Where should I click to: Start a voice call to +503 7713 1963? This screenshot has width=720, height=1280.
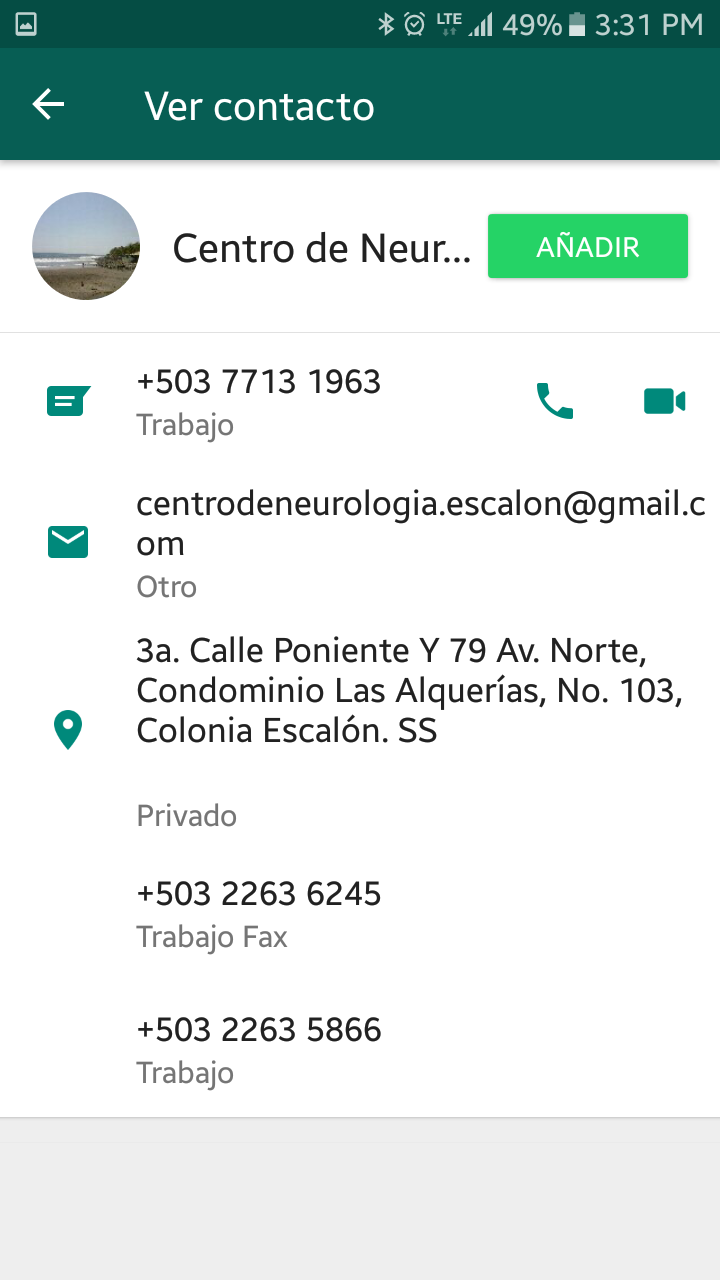click(555, 401)
